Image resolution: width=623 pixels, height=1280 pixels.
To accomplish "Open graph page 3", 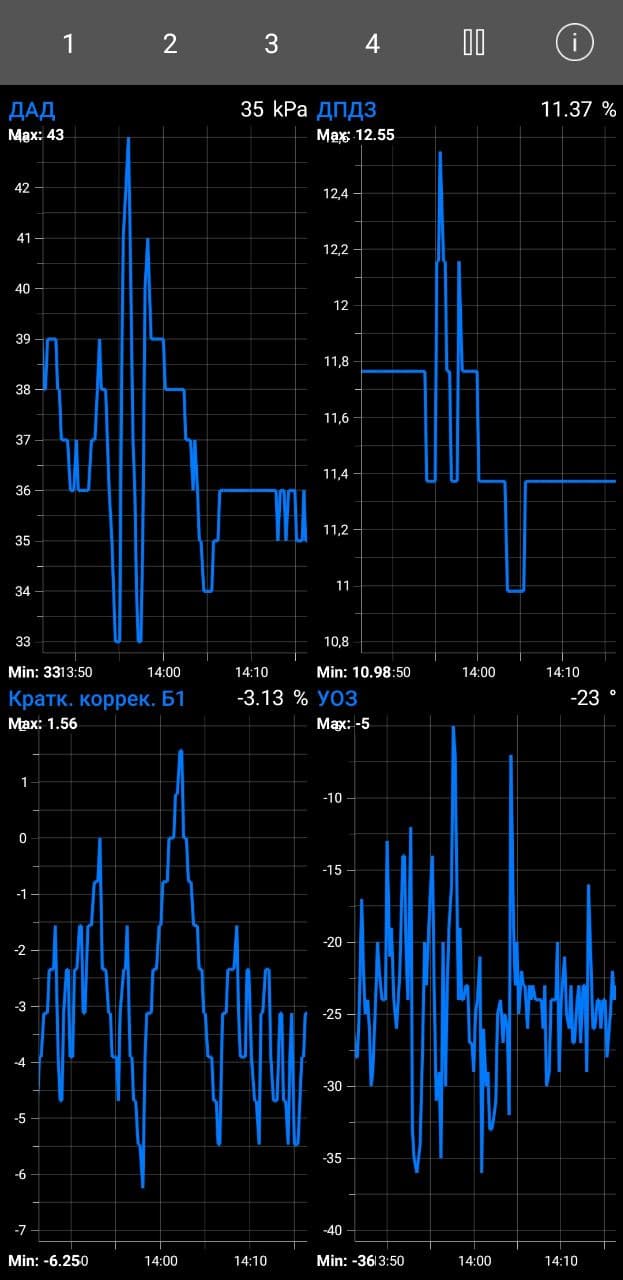I will click(271, 43).
